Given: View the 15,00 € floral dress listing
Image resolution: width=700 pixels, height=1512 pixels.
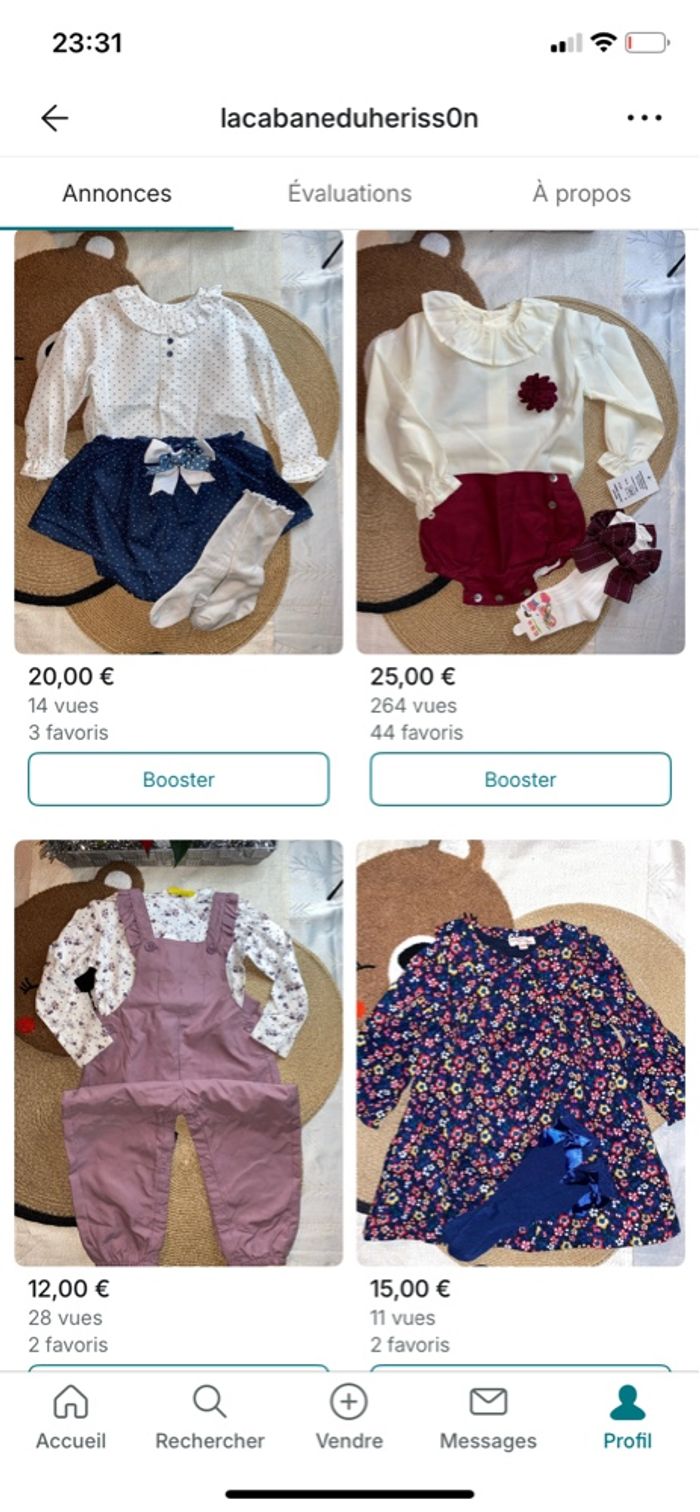Looking at the screenshot, I should (x=520, y=1052).
